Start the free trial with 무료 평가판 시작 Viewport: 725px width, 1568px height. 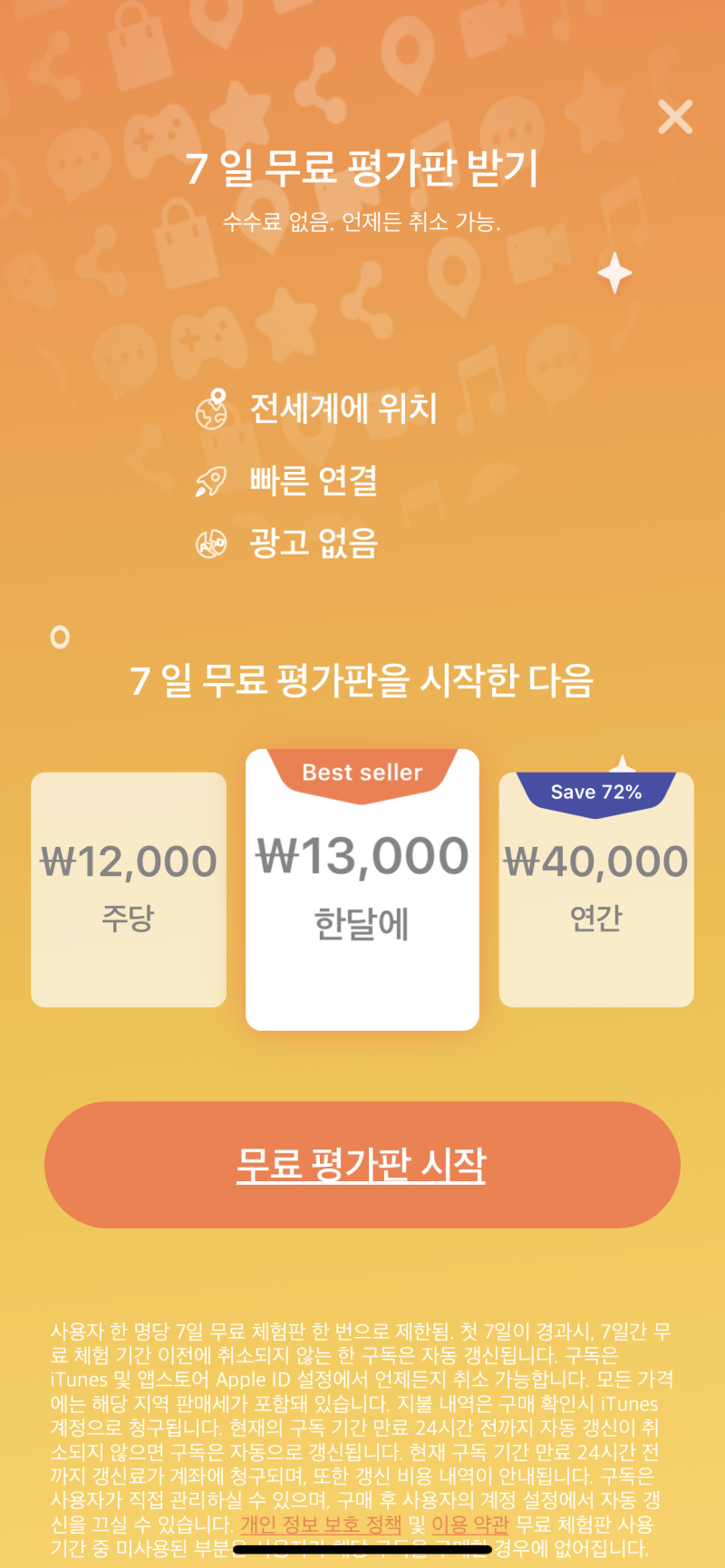coord(362,1164)
